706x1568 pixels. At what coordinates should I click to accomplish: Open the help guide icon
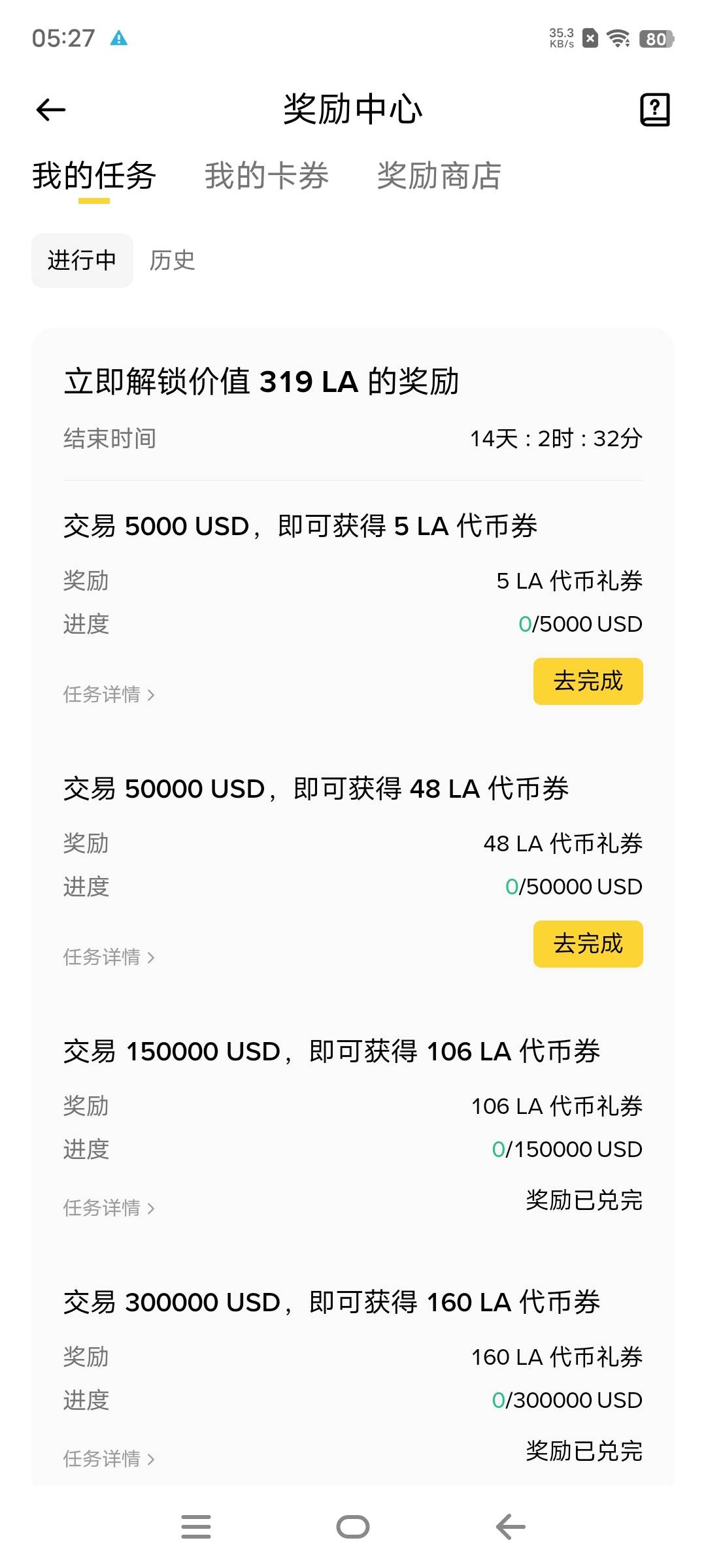(654, 110)
